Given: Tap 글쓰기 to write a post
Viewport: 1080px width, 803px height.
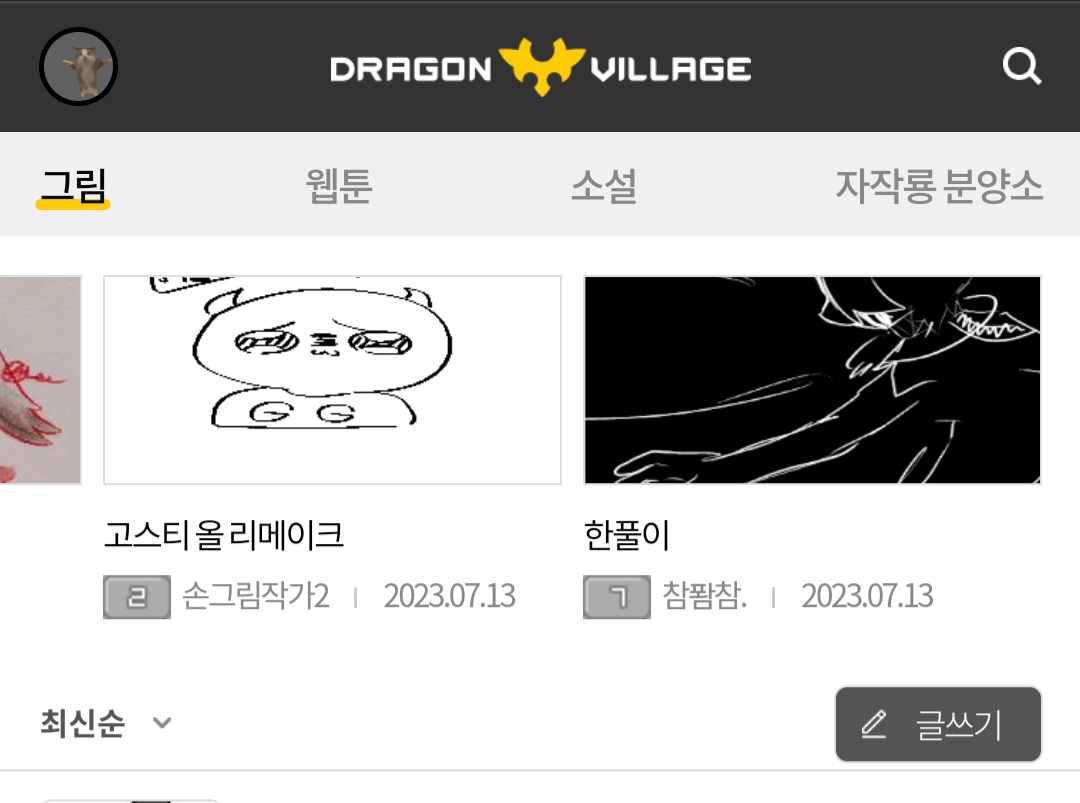Looking at the screenshot, I should point(937,724).
